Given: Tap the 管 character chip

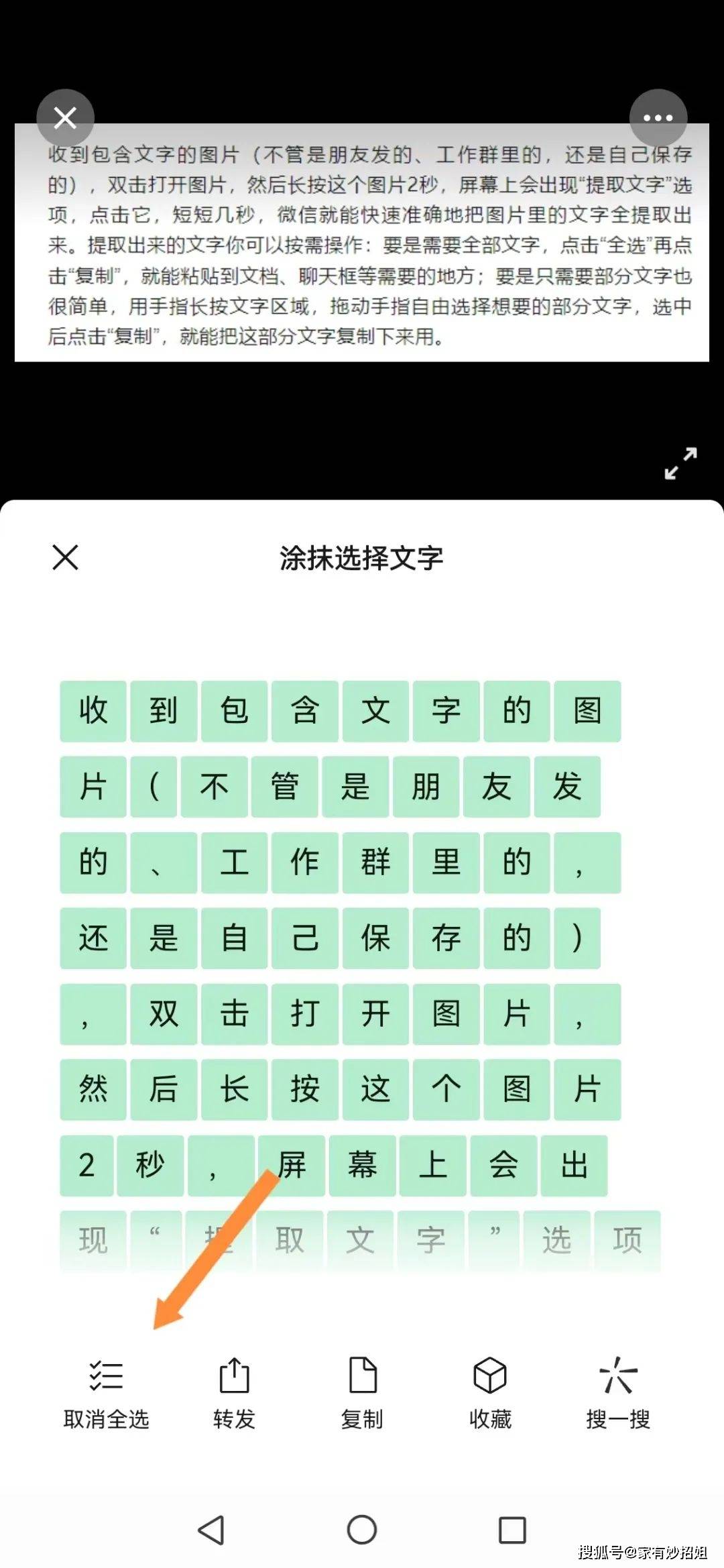Looking at the screenshot, I should pyautogui.click(x=284, y=787).
